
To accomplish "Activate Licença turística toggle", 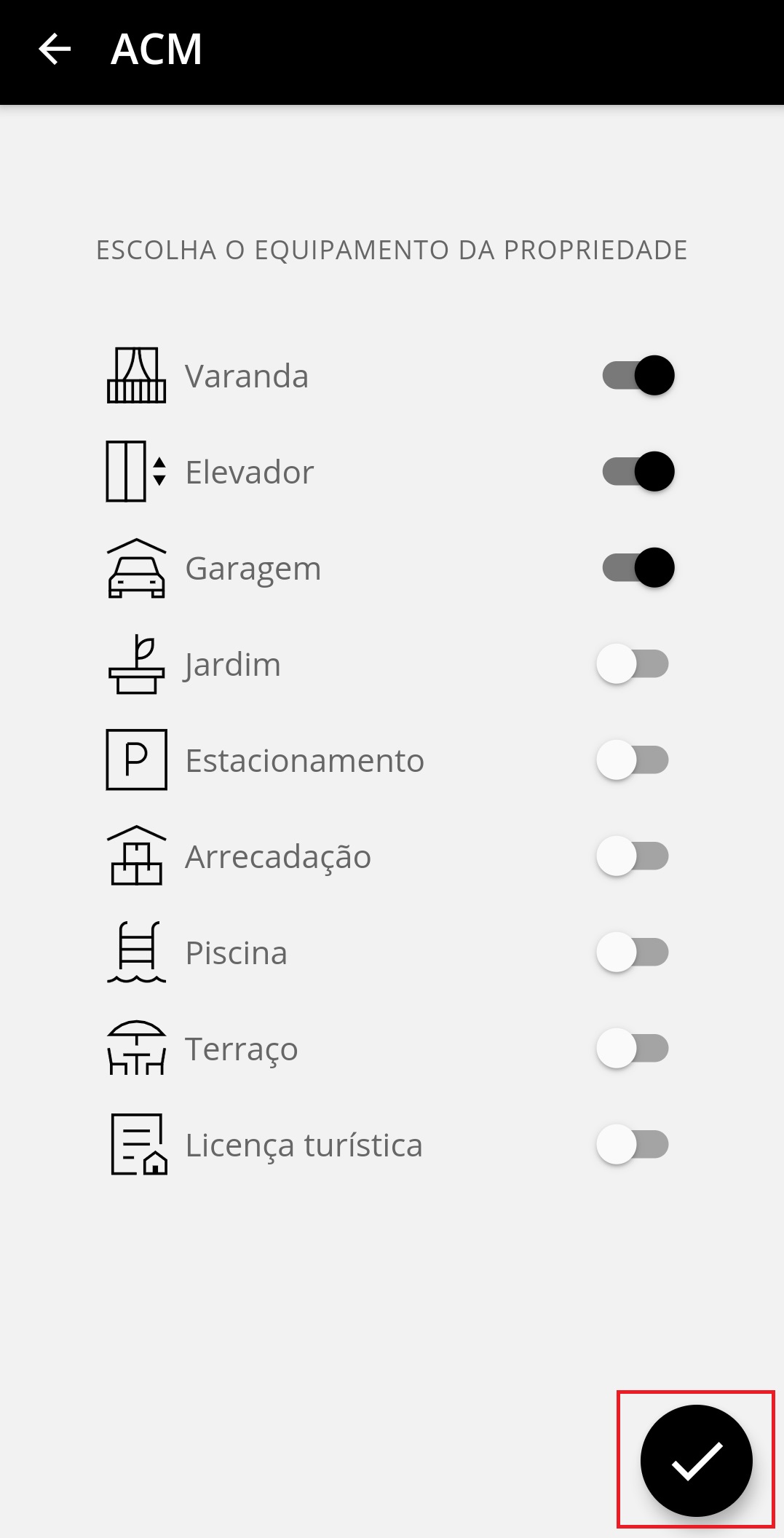I will 633,1145.
